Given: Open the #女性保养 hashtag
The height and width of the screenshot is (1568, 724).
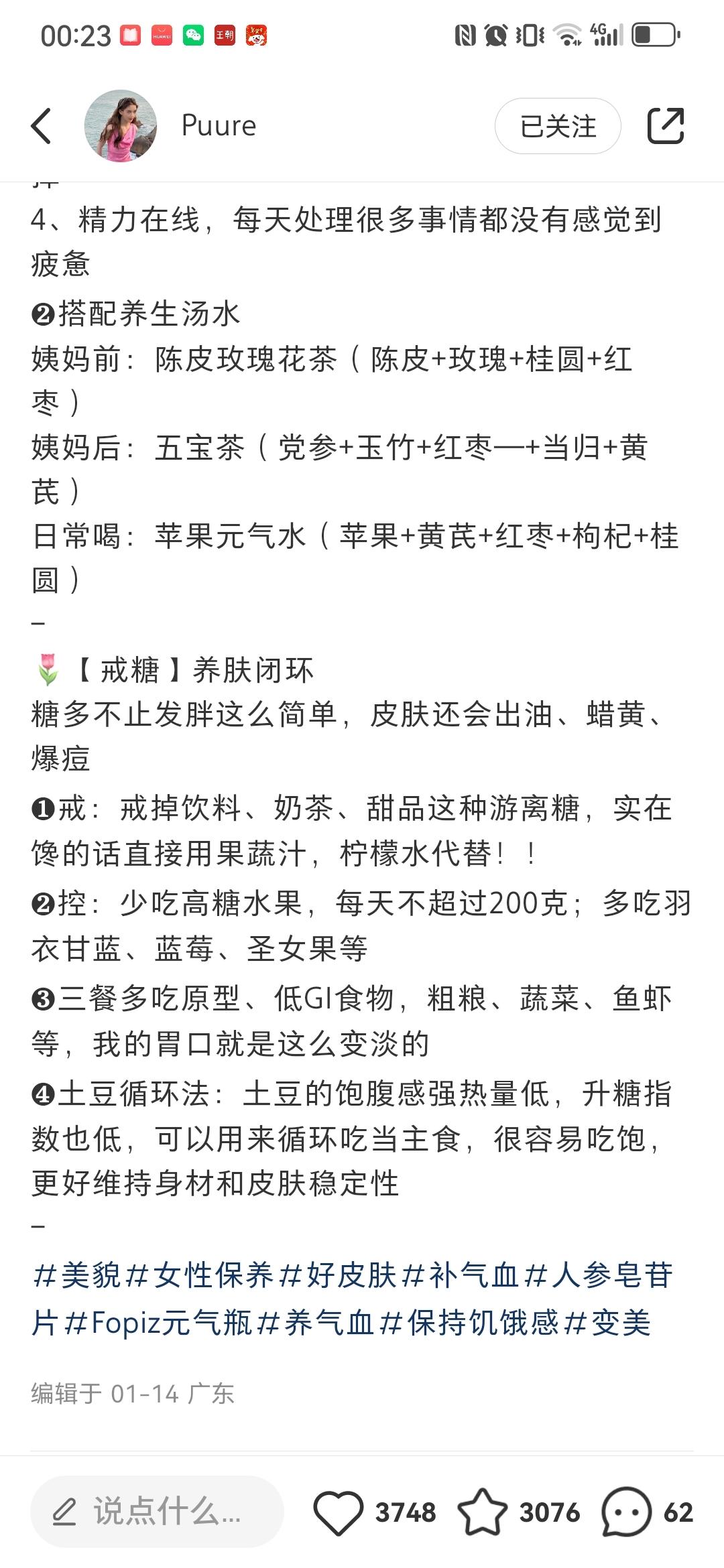Looking at the screenshot, I should click(199, 1275).
